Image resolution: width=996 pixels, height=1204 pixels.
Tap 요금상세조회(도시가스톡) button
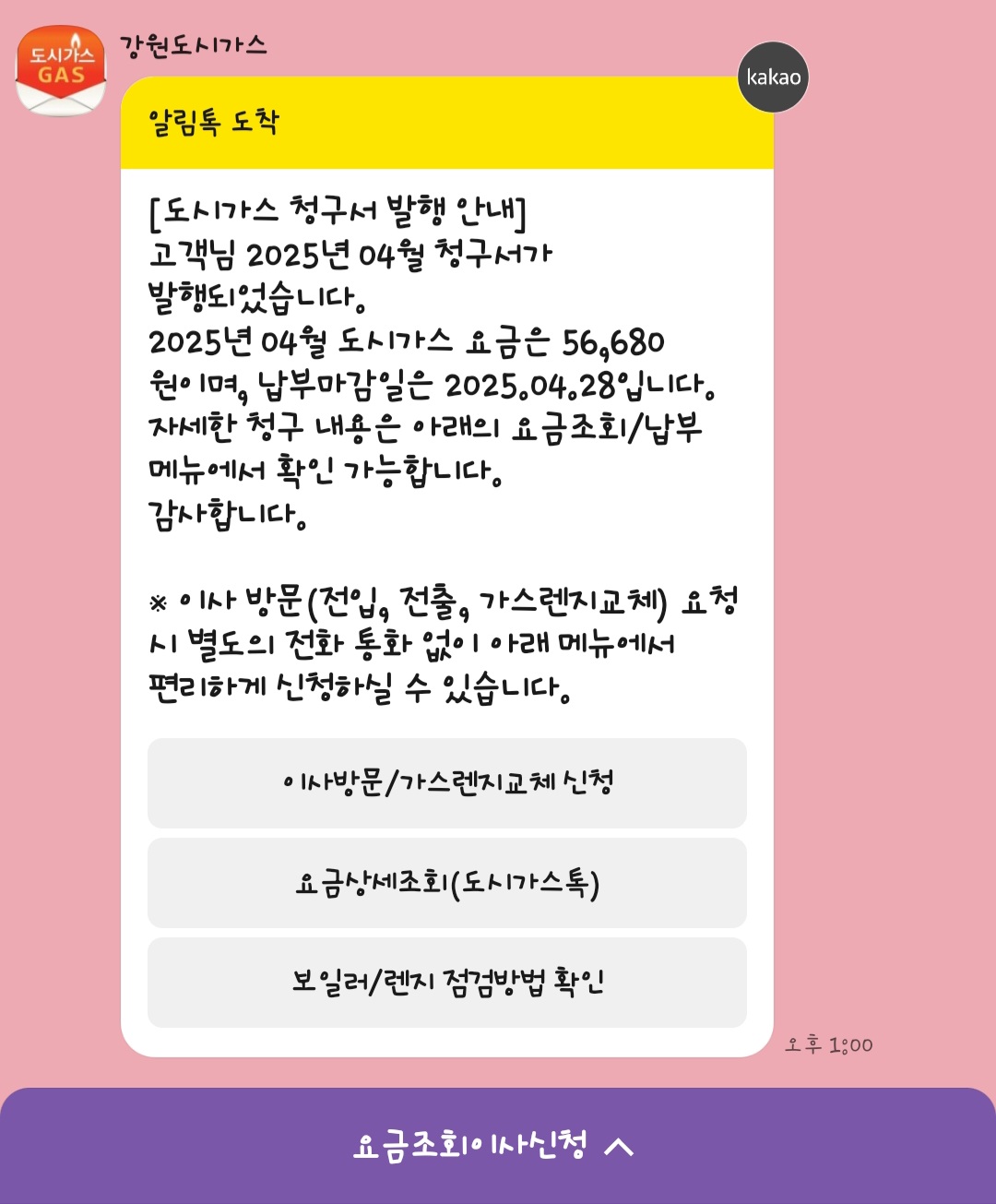point(446,883)
